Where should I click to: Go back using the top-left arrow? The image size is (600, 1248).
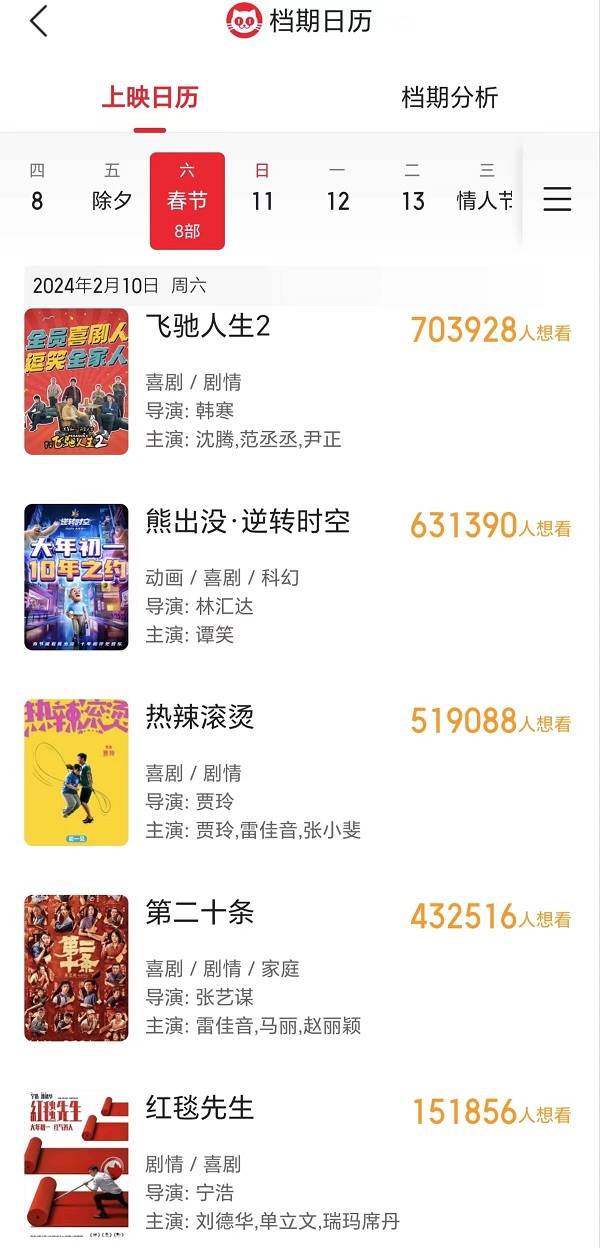tap(39, 21)
